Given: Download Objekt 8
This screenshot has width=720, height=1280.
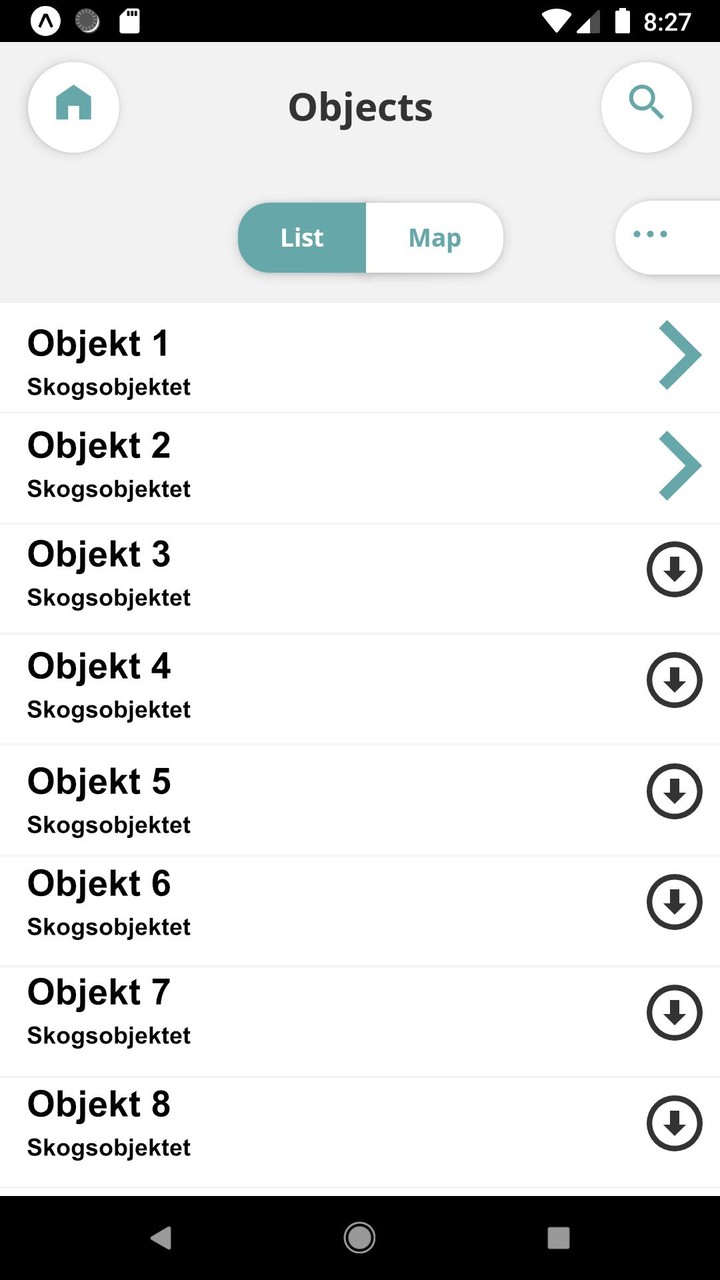Looking at the screenshot, I should [675, 1123].
